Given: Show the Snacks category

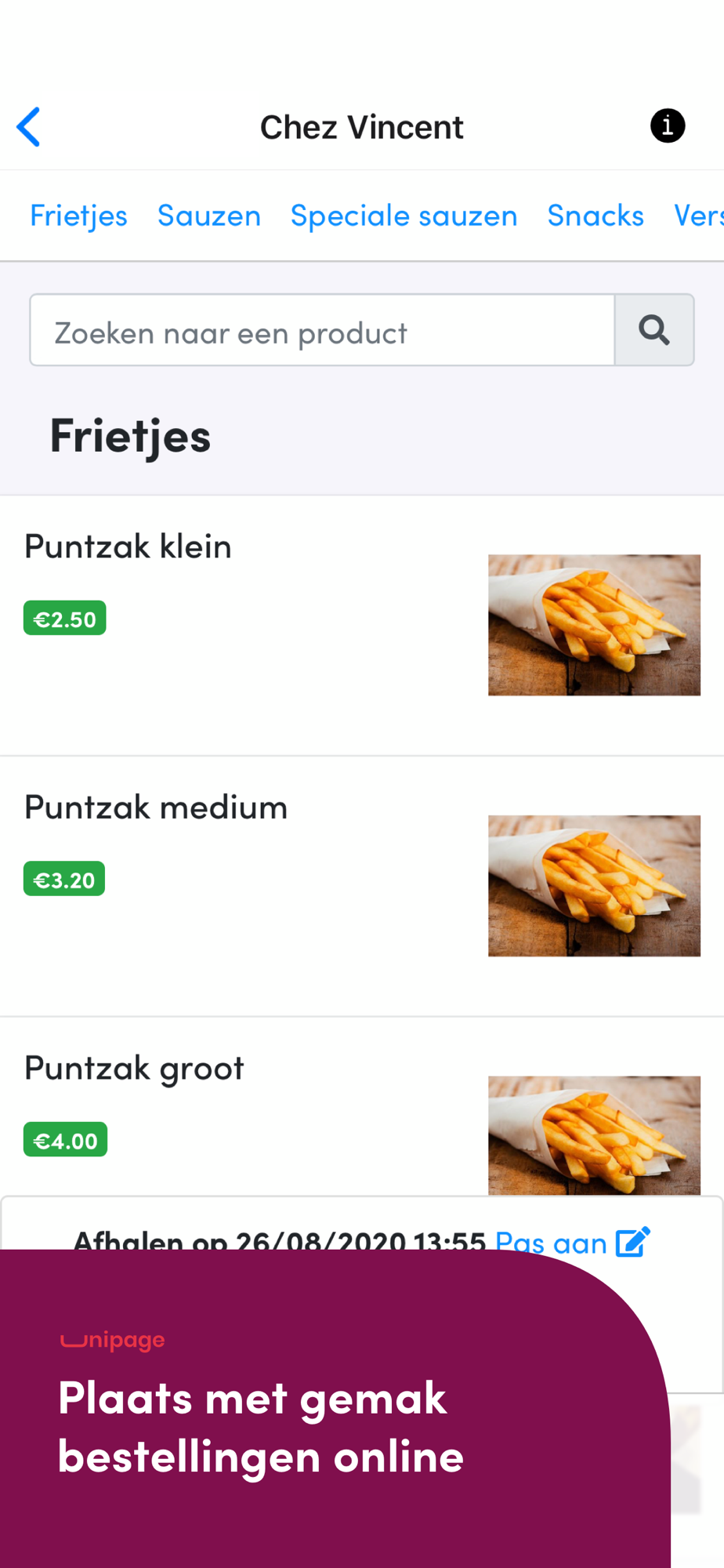Looking at the screenshot, I should point(595,216).
